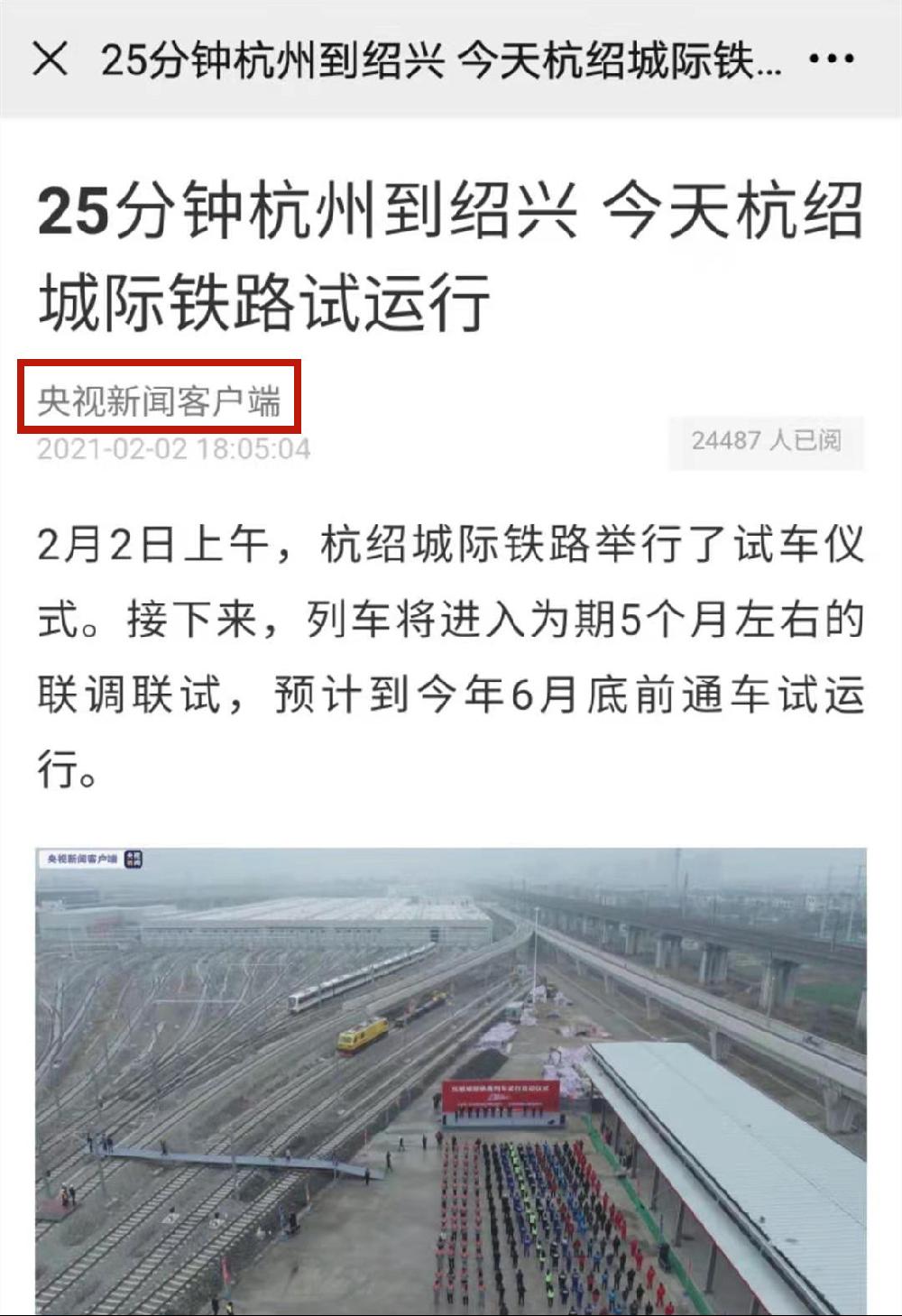This screenshot has width=902, height=1316.
Task: View the aerial railway photo
Action: pyautogui.click(x=451, y=1081)
